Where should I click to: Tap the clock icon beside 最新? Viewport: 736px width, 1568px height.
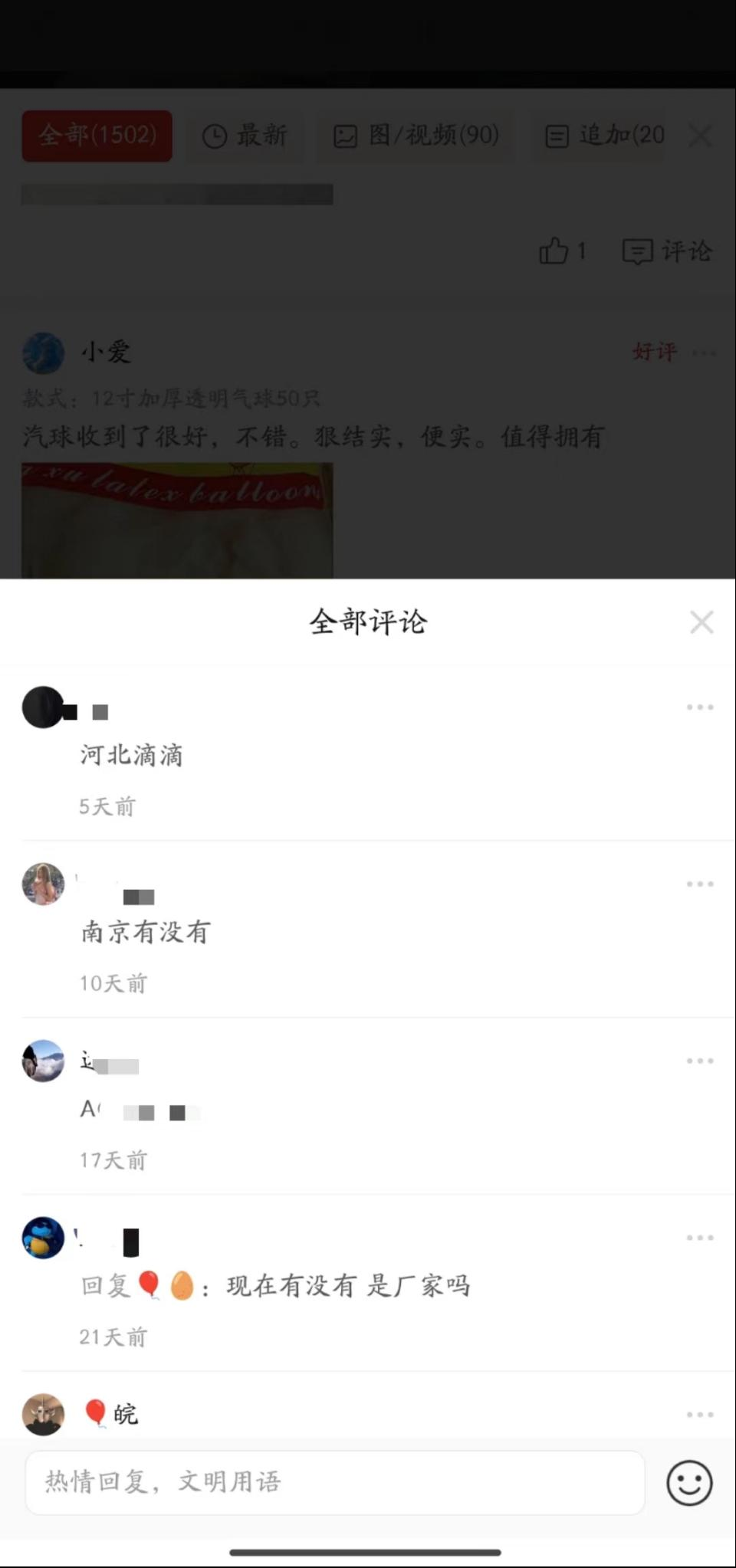[215, 135]
